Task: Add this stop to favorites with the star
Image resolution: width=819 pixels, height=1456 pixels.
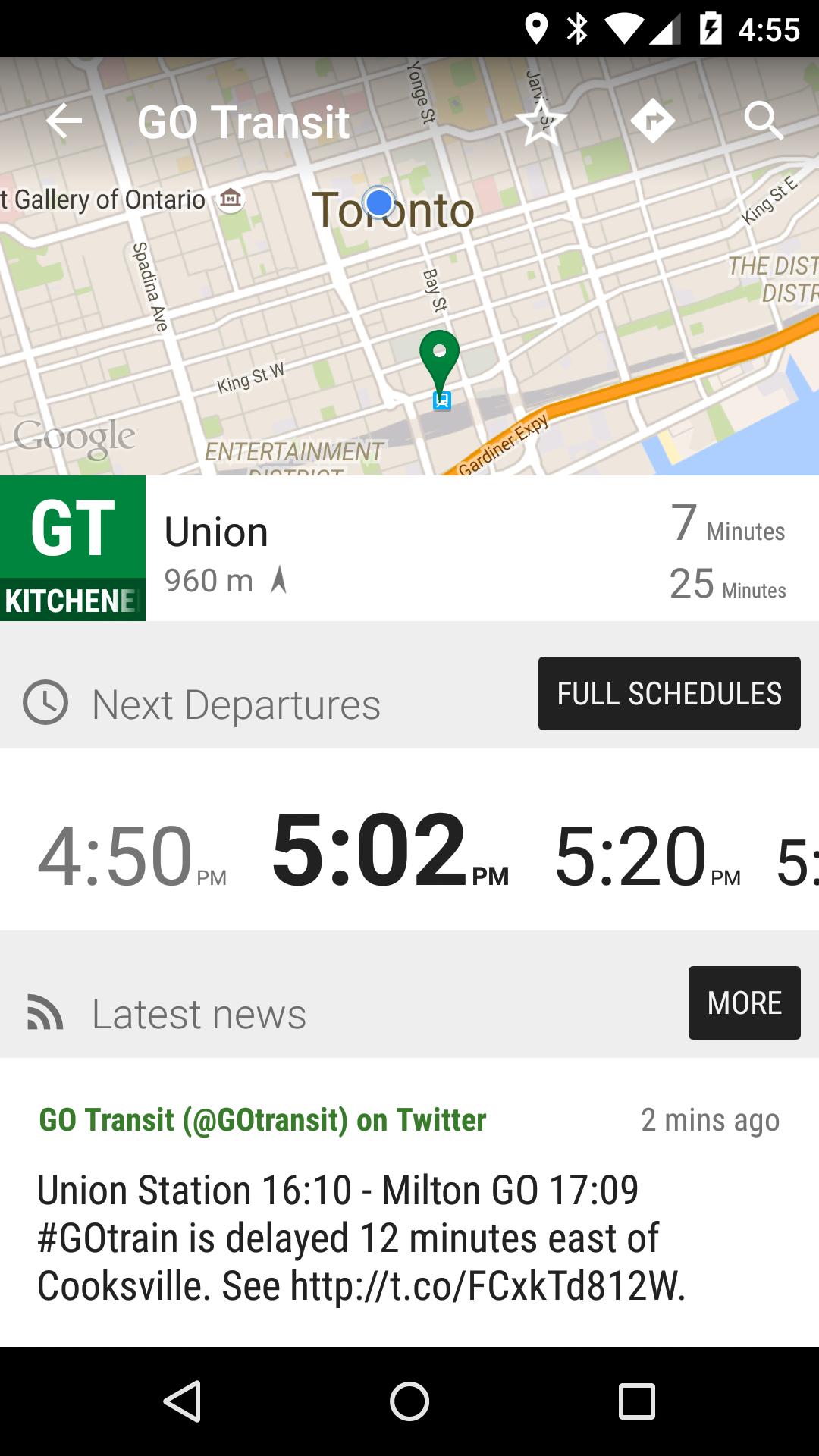Action: point(541,121)
